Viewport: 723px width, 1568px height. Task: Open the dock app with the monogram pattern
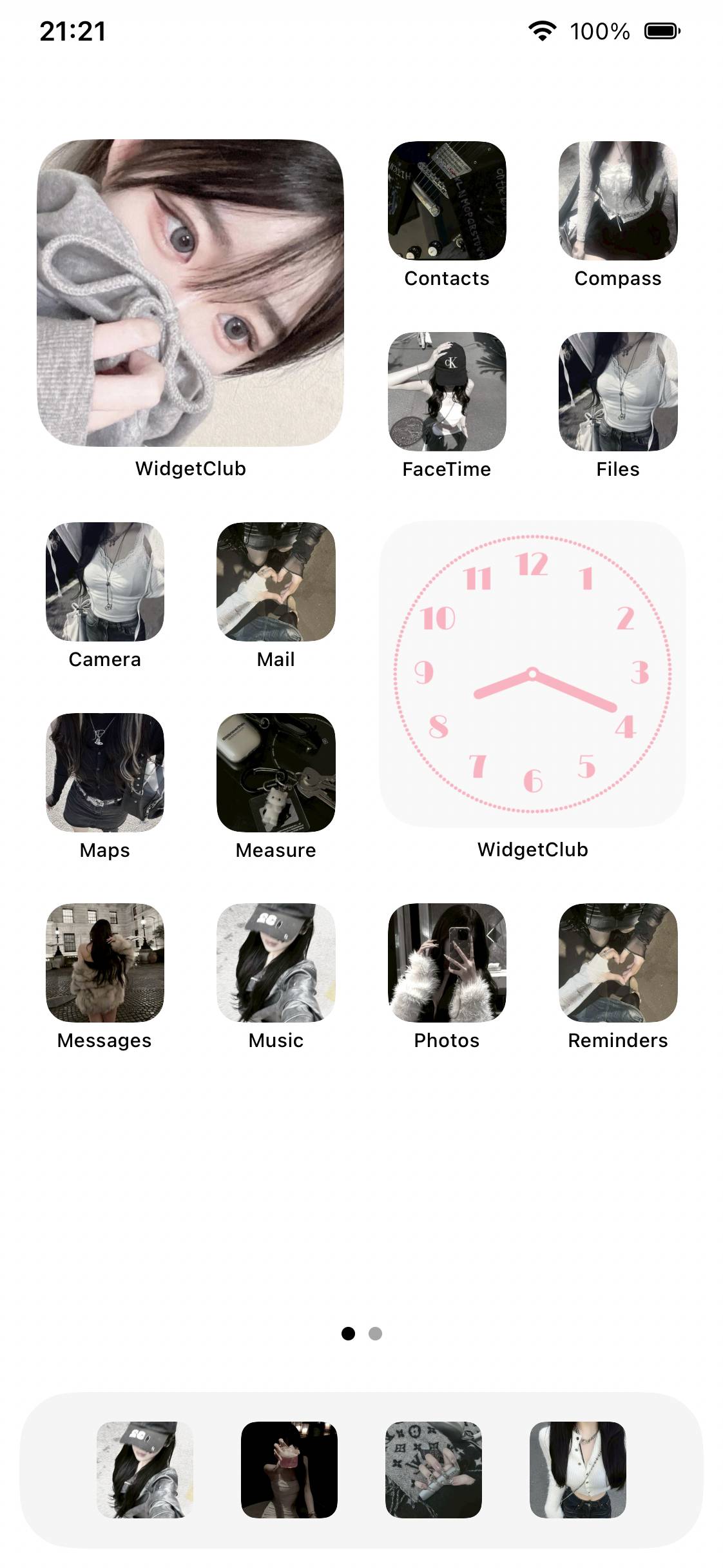pos(434,1470)
